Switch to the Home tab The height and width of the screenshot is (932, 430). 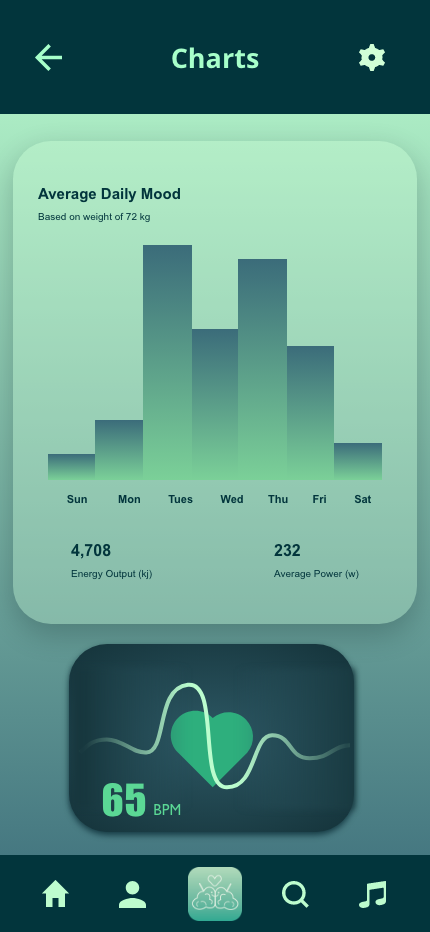coord(55,894)
